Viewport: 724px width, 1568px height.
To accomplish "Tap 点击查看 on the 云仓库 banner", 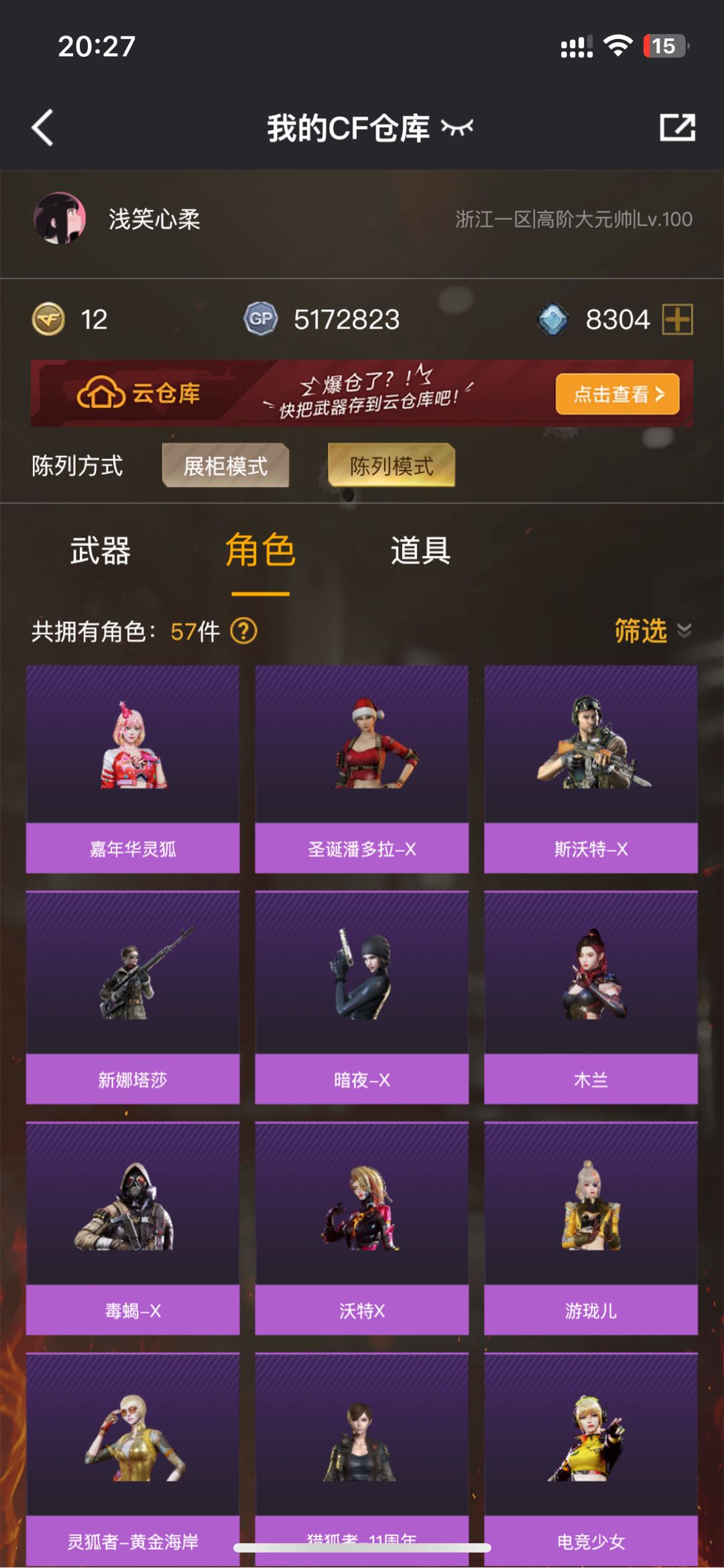I will point(617,394).
